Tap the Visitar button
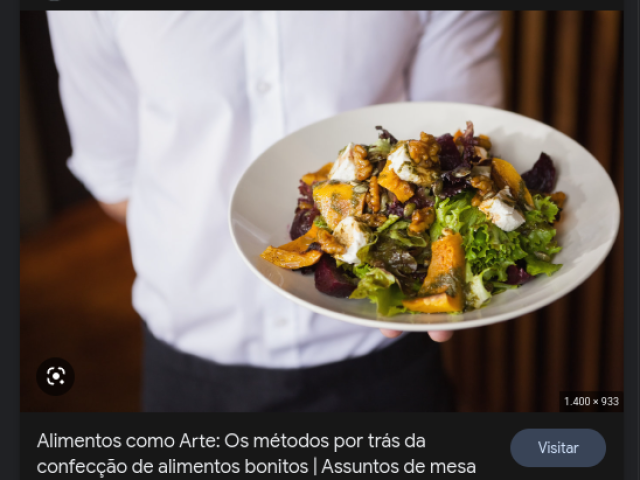Screen dimensions: 640x480 click(x=558, y=448)
